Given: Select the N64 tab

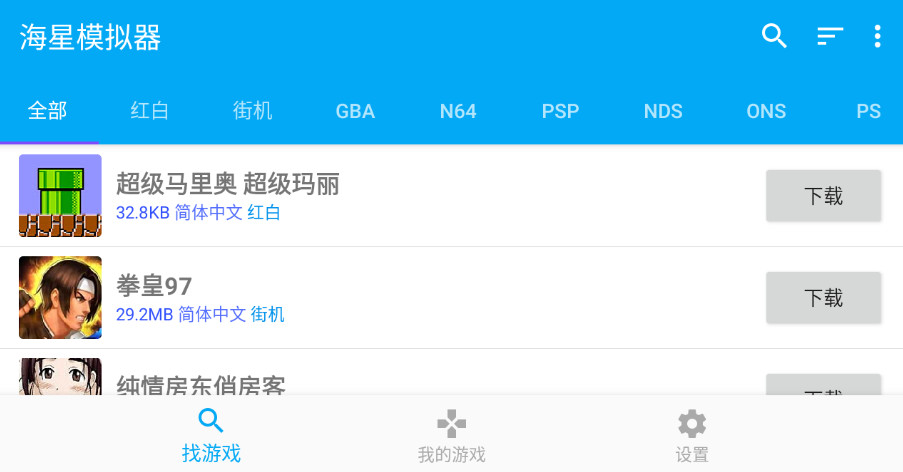Looking at the screenshot, I should tap(458, 111).
